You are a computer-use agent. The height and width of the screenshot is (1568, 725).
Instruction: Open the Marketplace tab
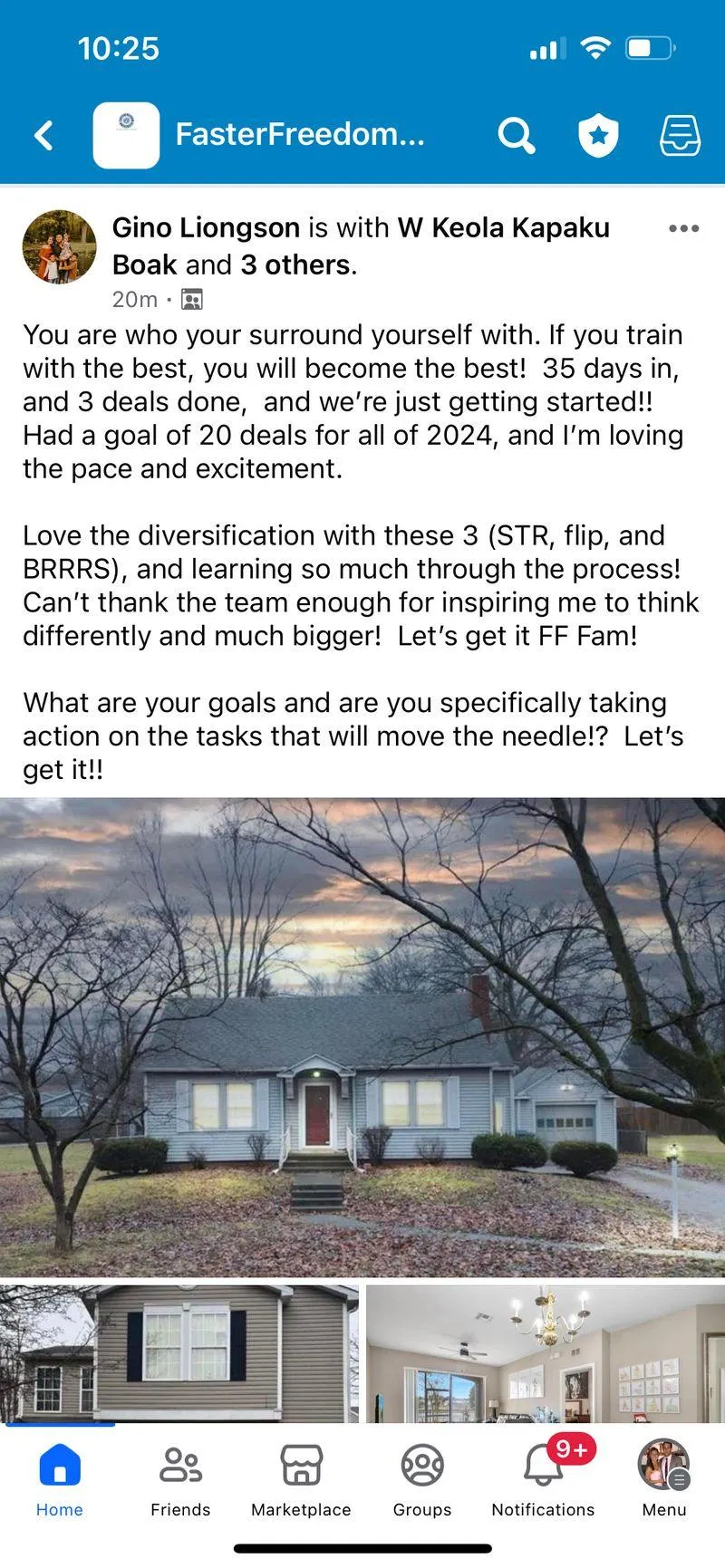301,1479
